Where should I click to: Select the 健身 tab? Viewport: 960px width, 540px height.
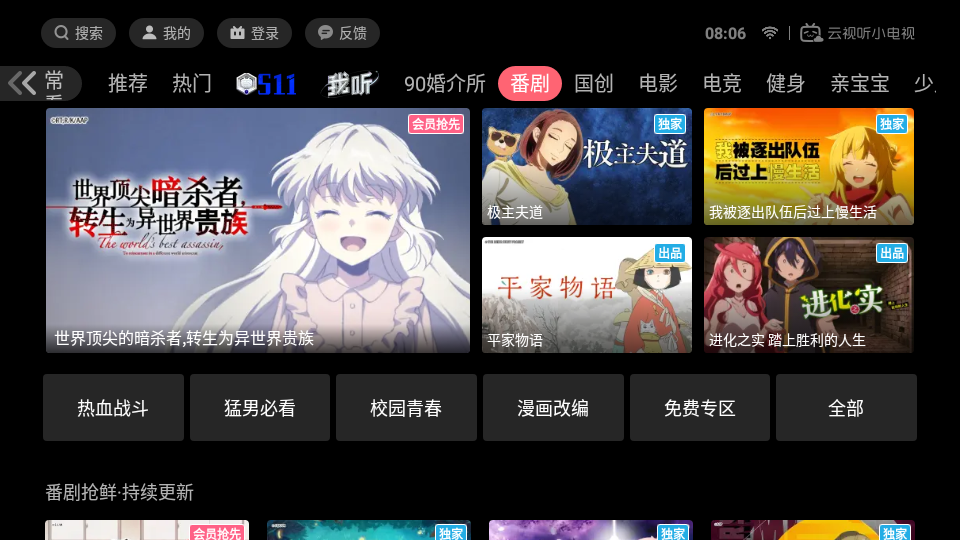pyautogui.click(x=786, y=83)
